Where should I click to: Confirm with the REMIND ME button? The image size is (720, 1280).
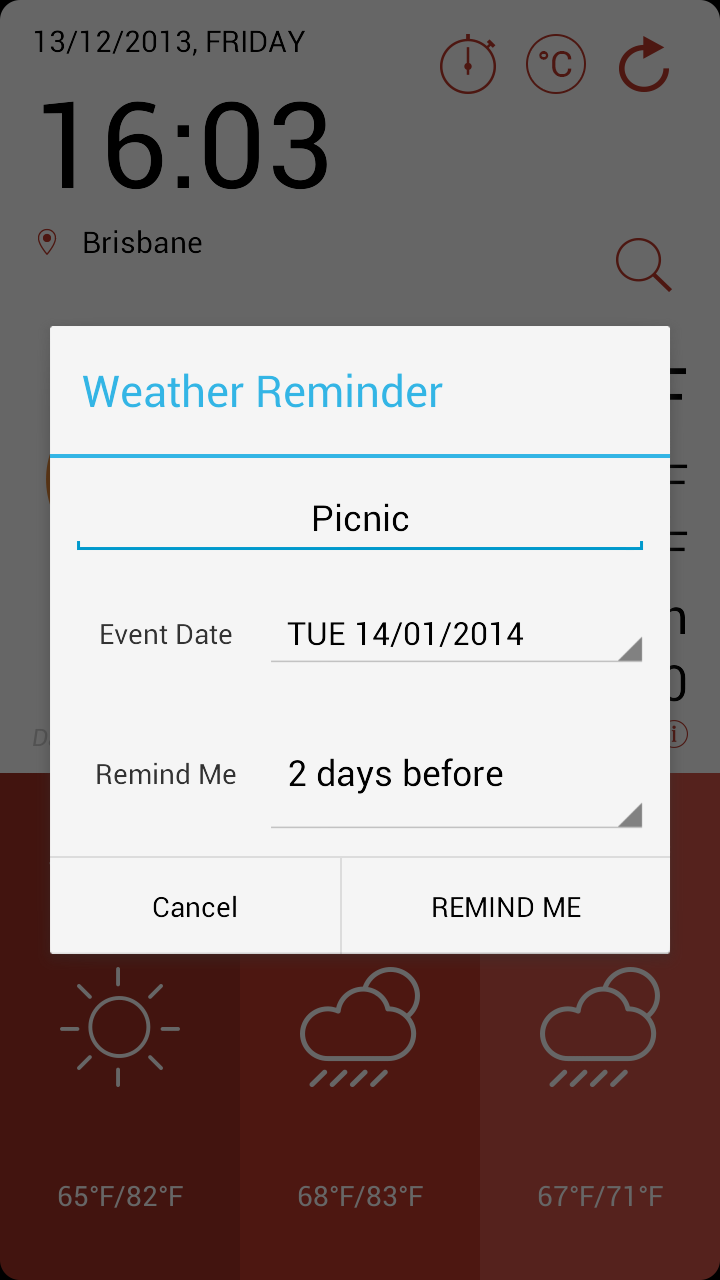505,906
